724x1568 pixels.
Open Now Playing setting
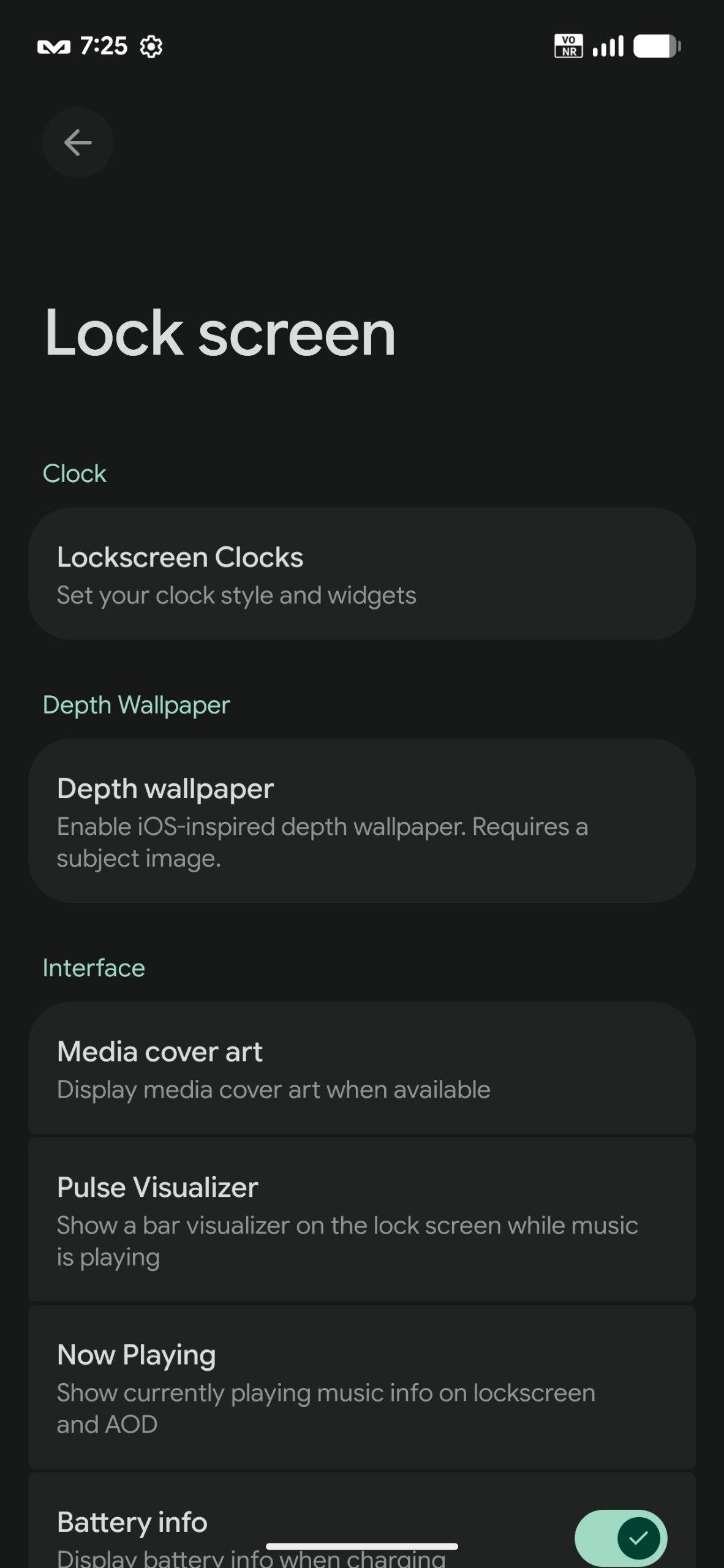pyautogui.click(x=361, y=1387)
